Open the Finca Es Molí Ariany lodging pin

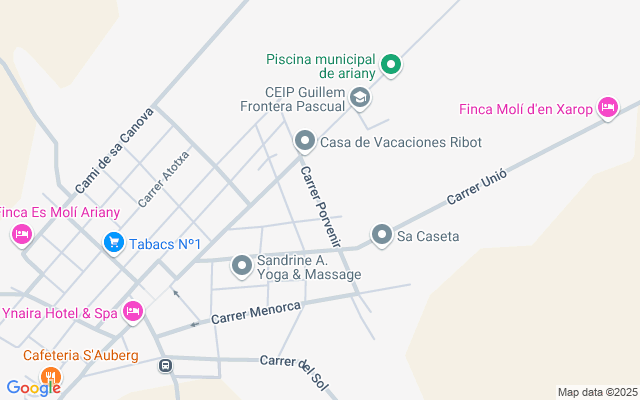click(x=21, y=234)
